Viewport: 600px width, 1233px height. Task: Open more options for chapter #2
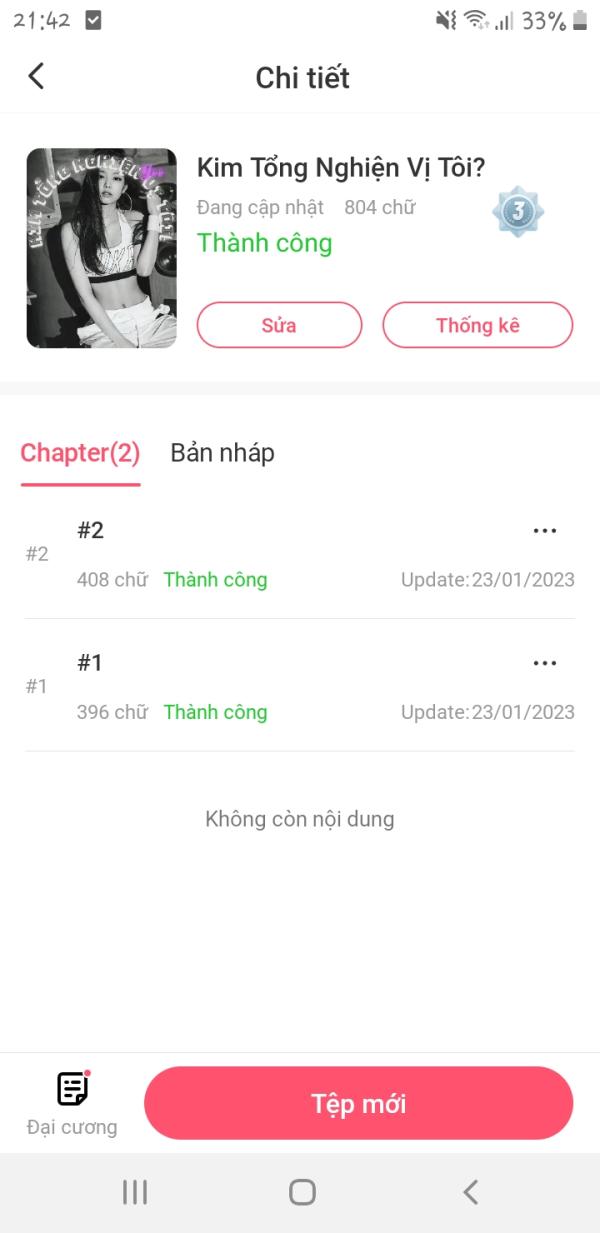click(x=544, y=531)
